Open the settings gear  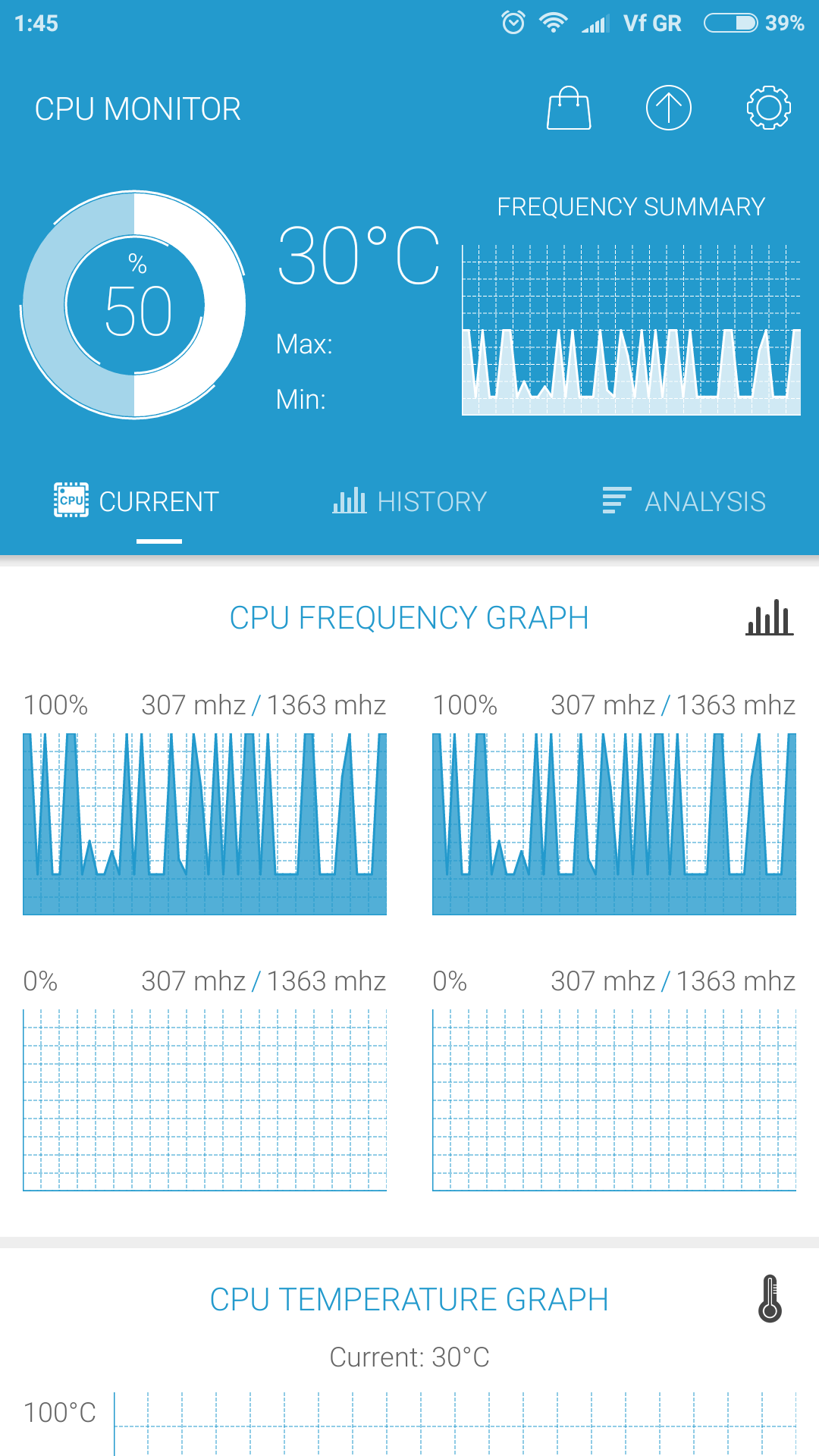coord(768,108)
